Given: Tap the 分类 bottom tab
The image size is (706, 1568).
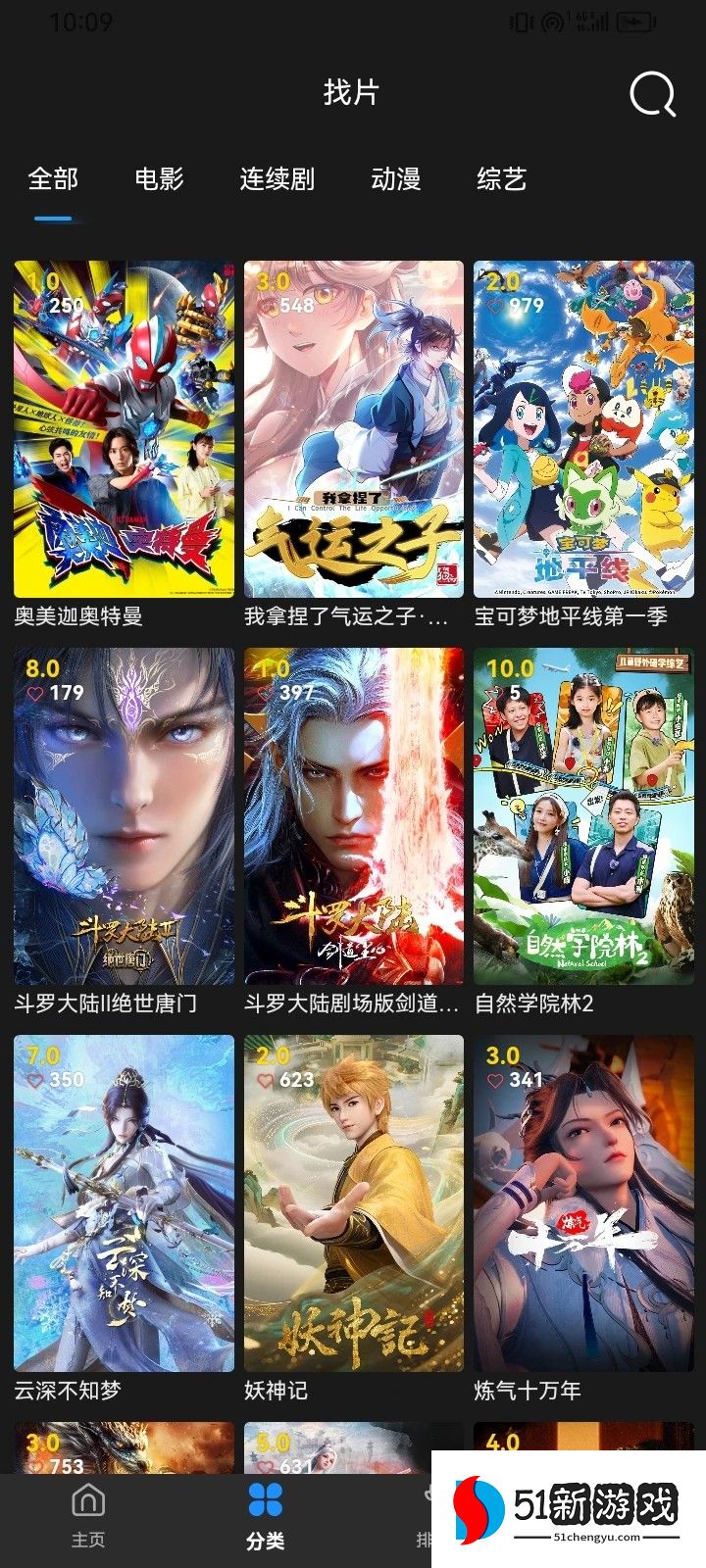Looking at the screenshot, I should pos(265,1516).
